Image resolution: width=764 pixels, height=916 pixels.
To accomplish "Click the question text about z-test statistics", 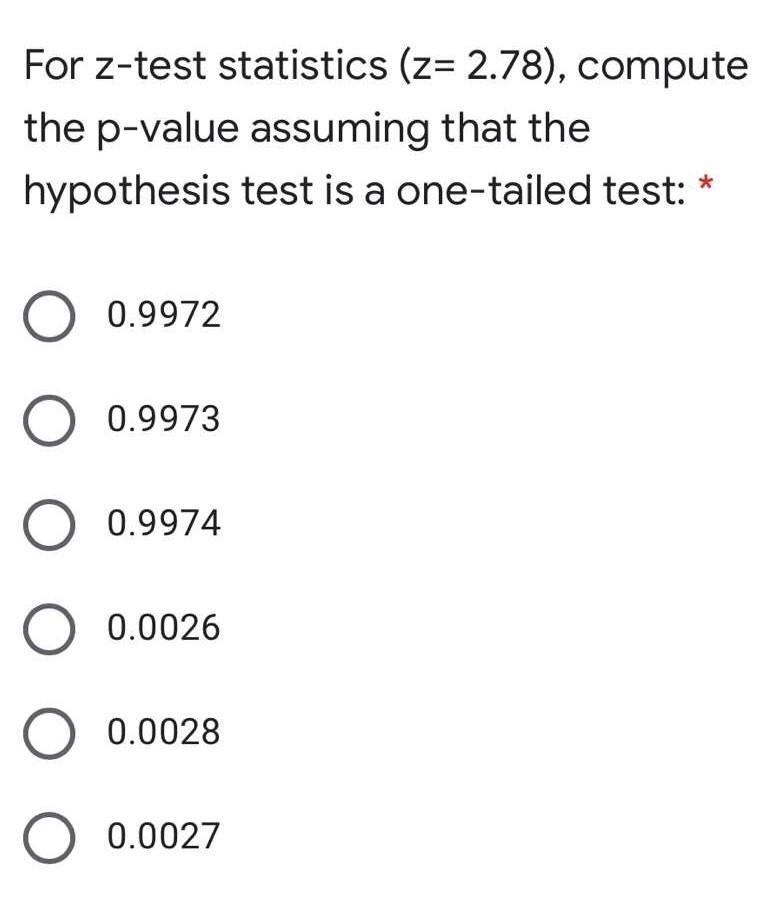I will 380,125.
